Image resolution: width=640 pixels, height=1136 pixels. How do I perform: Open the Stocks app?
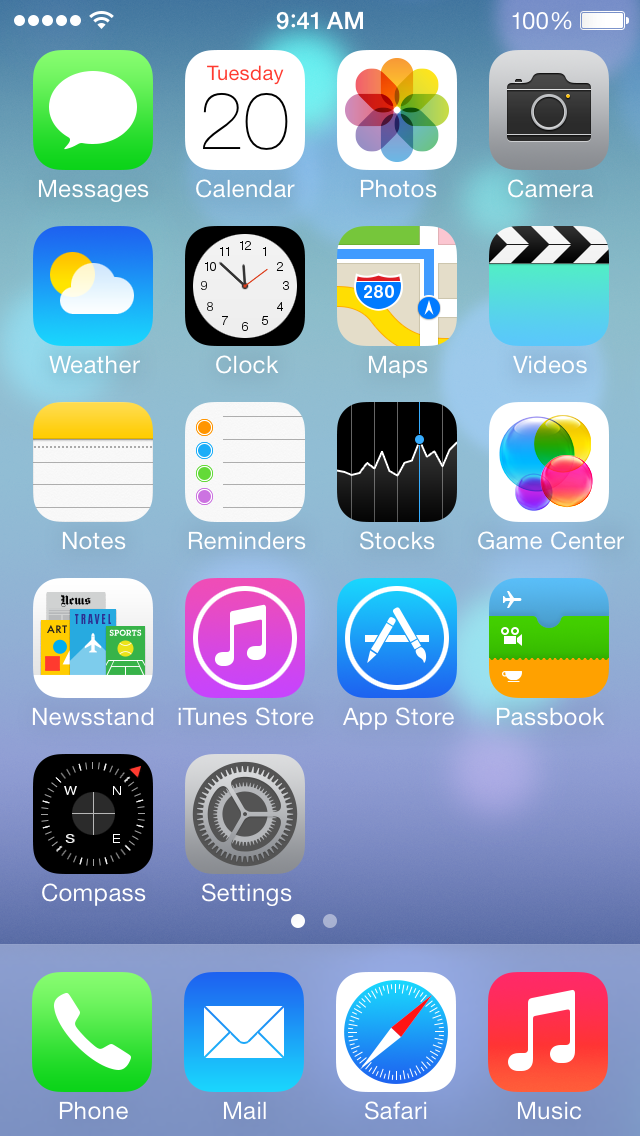(397, 462)
